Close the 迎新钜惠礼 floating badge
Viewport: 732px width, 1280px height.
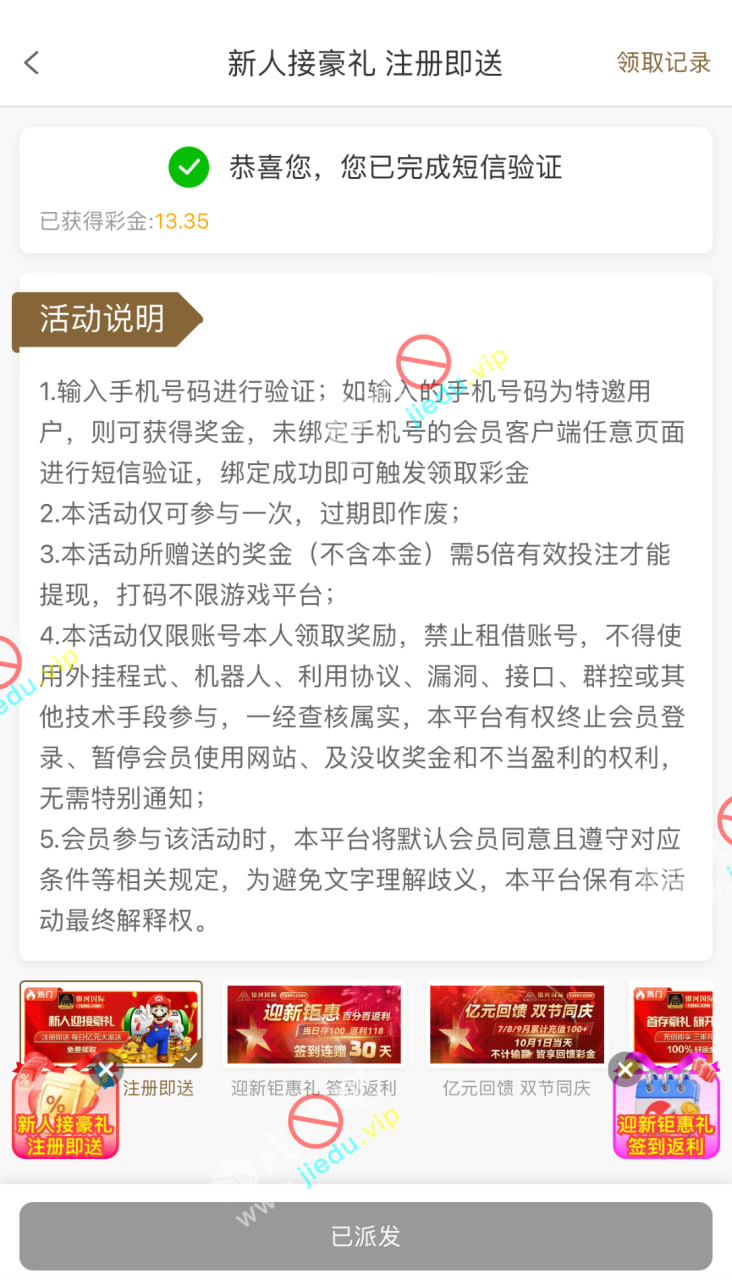point(626,1070)
